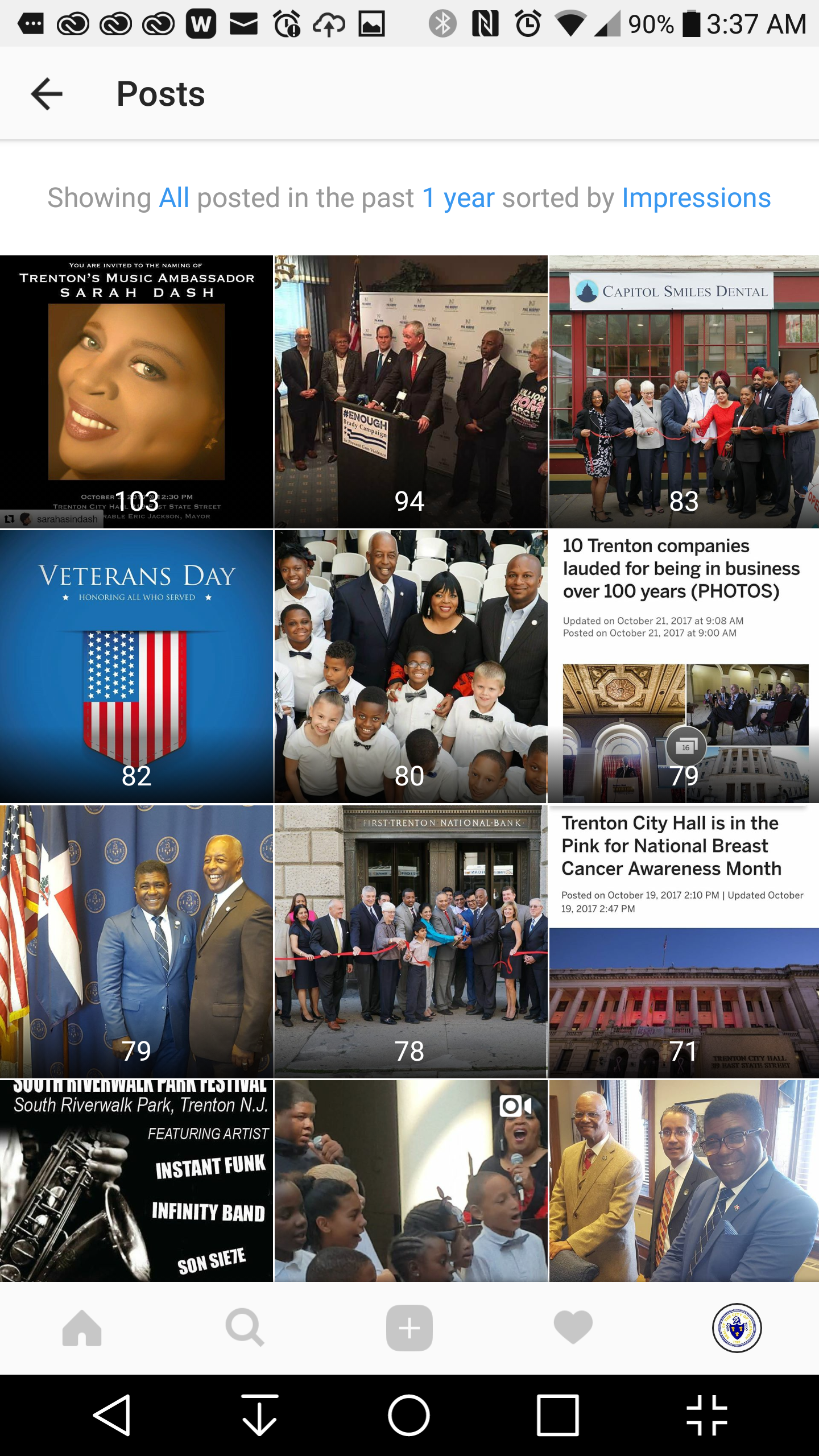Open the 10 Trenton companies article post

(684, 667)
